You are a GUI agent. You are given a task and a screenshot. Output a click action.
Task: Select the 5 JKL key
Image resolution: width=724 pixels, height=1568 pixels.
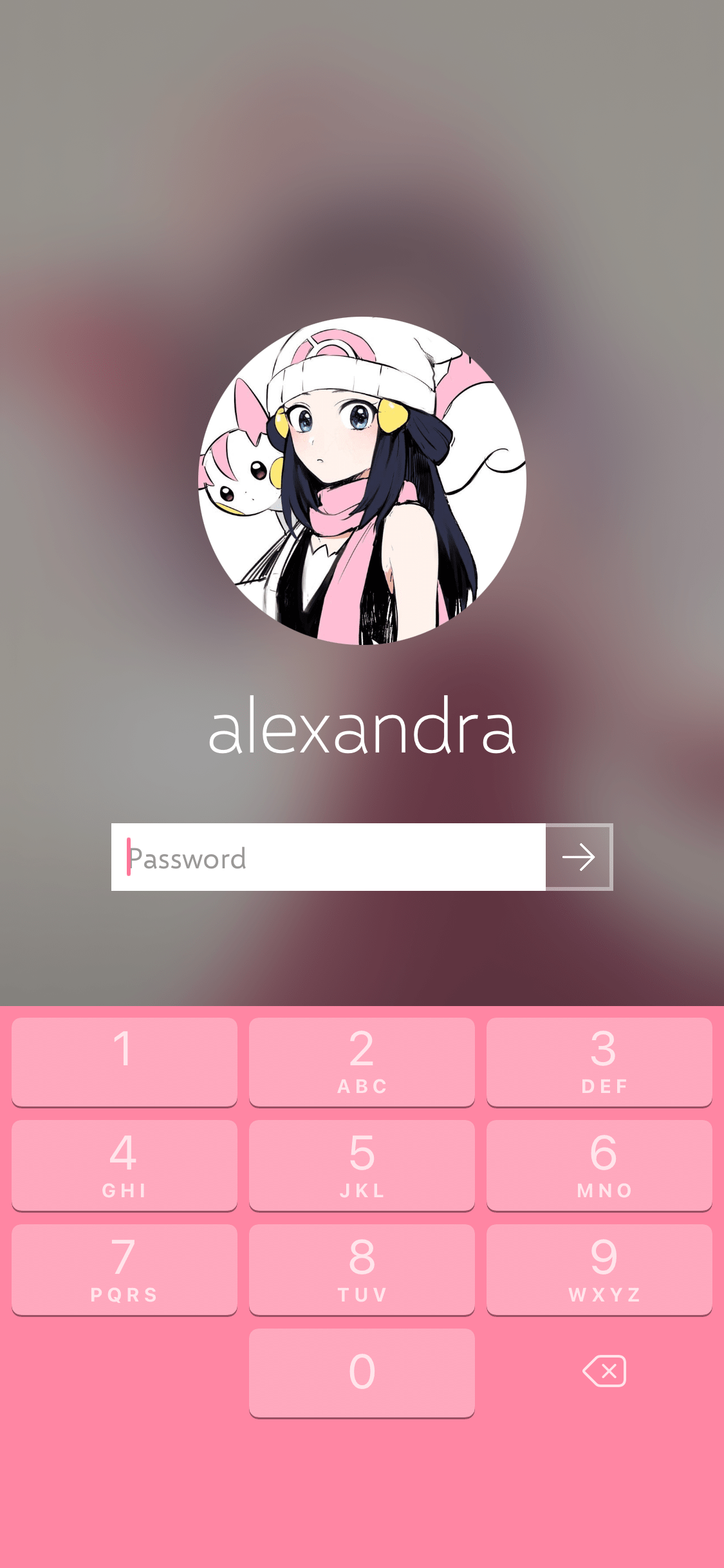(x=362, y=1165)
